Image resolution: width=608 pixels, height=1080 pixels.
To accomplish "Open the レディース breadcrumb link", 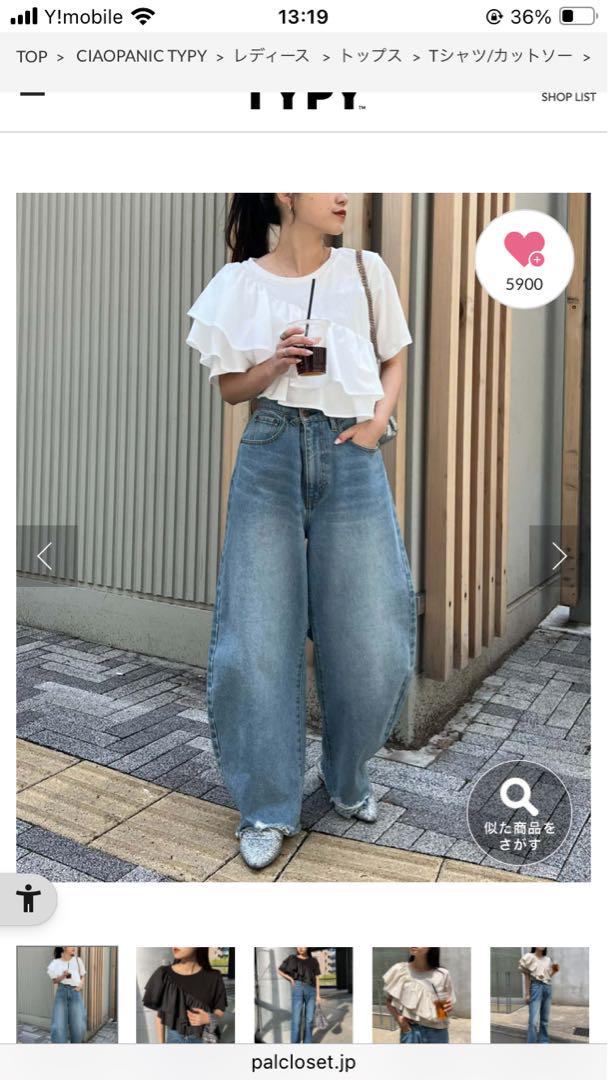I will click(x=272, y=56).
